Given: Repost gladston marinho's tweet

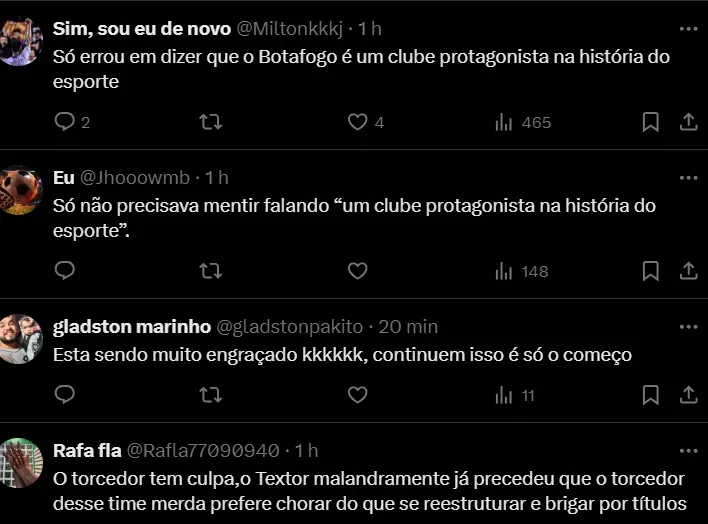Looking at the screenshot, I should (210, 395).
